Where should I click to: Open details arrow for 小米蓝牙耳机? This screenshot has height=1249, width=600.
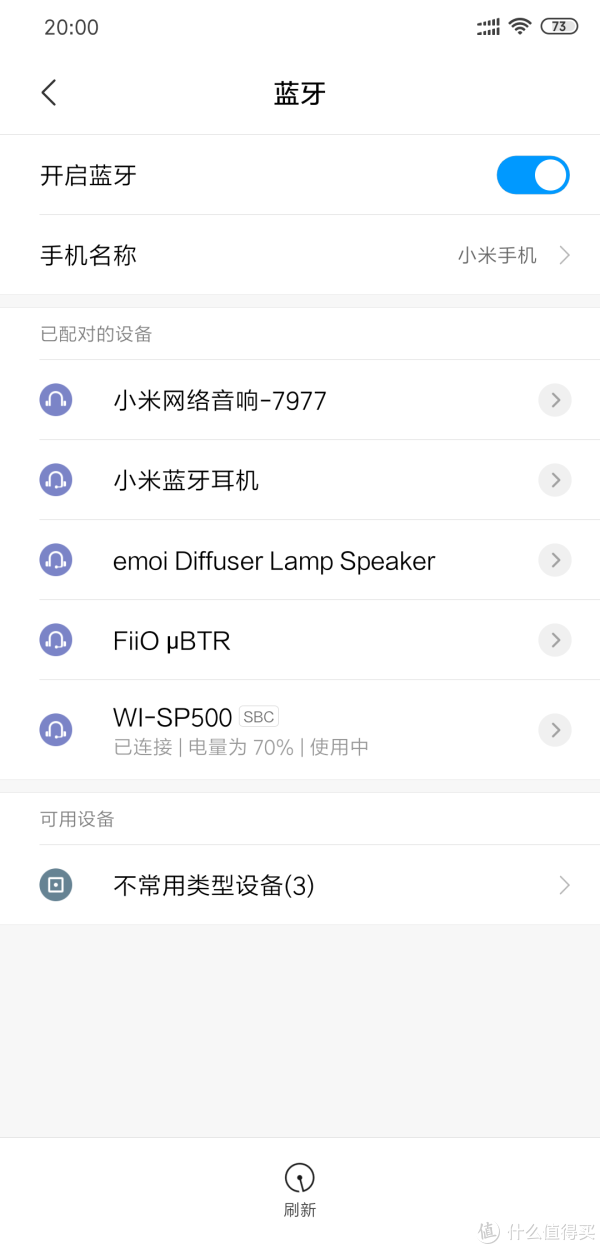pos(555,480)
